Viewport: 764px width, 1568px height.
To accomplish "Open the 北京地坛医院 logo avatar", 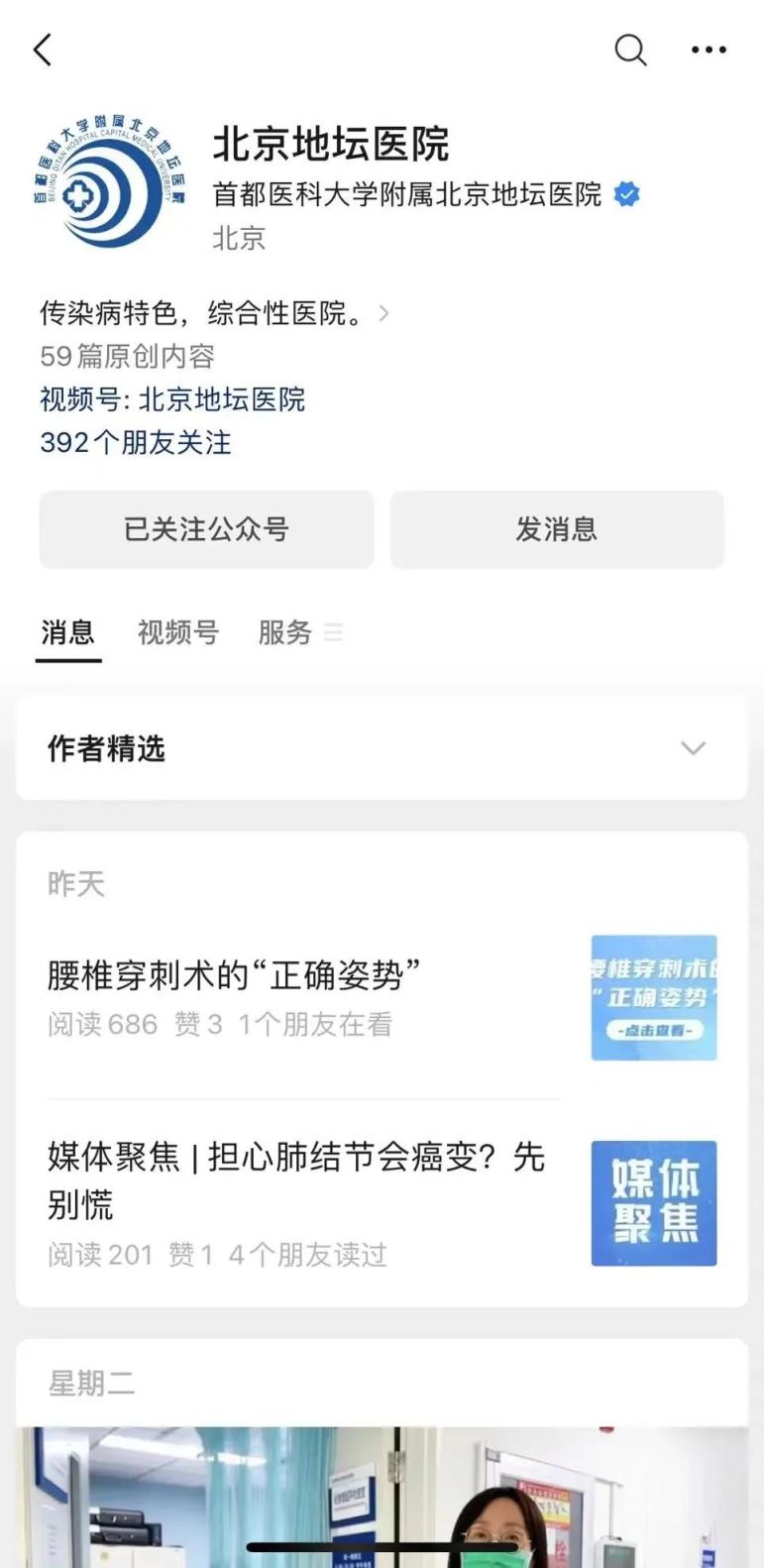I will [111, 180].
